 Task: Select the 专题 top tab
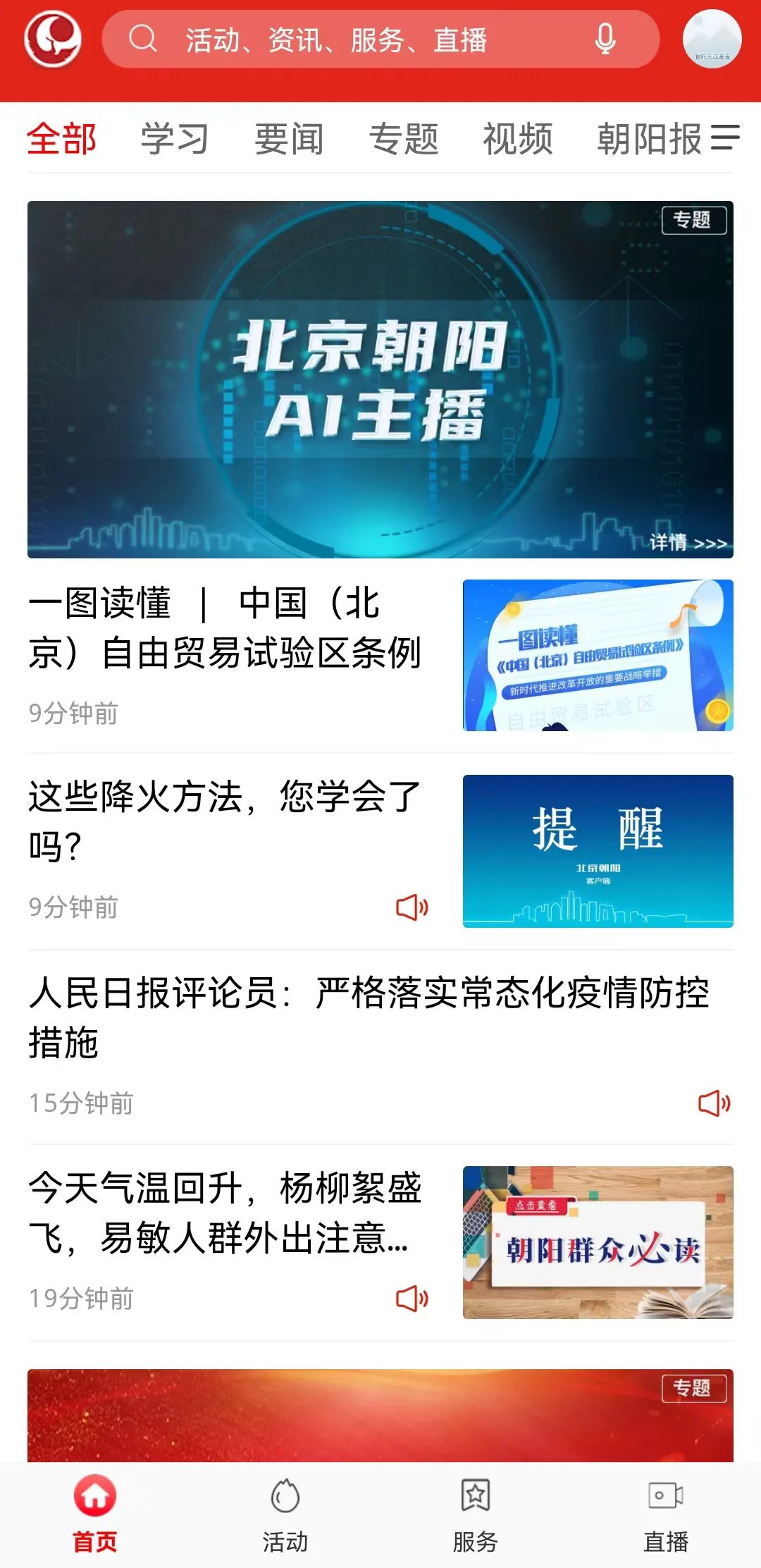pyautogui.click(x=404, y=138)
